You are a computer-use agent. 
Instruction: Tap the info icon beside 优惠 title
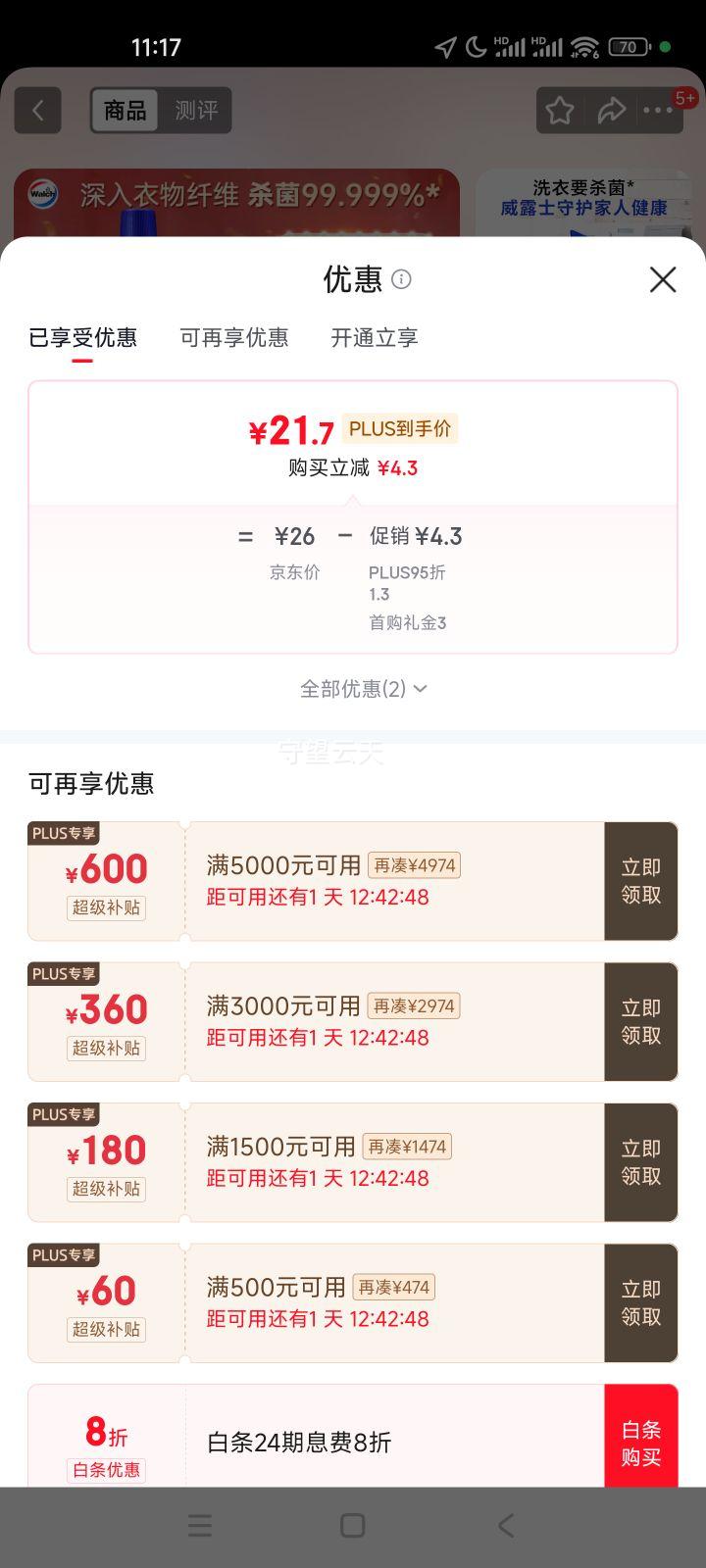tap(402, 281)
